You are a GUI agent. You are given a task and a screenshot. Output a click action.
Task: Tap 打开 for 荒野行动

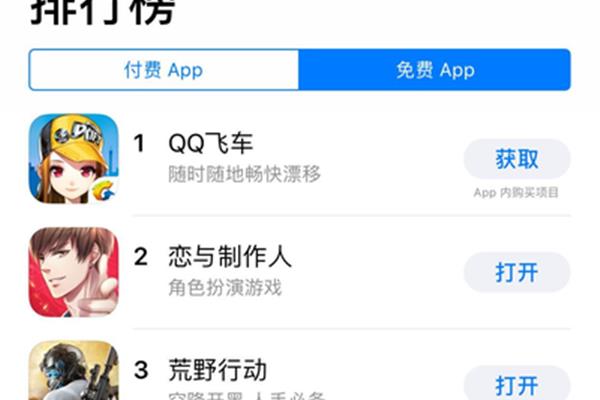click(x=517, y=384)
